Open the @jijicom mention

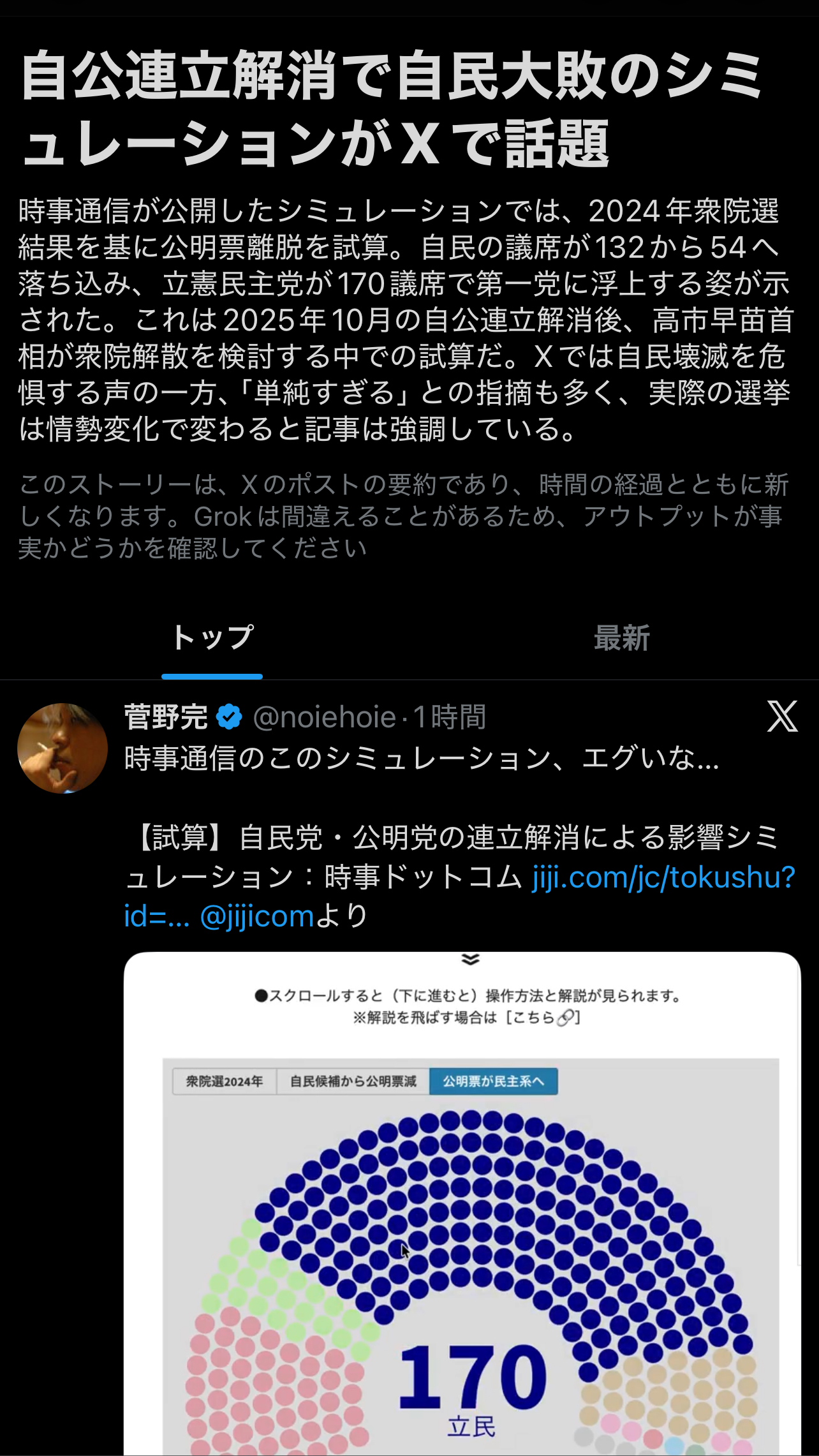(x=257, y=917)
